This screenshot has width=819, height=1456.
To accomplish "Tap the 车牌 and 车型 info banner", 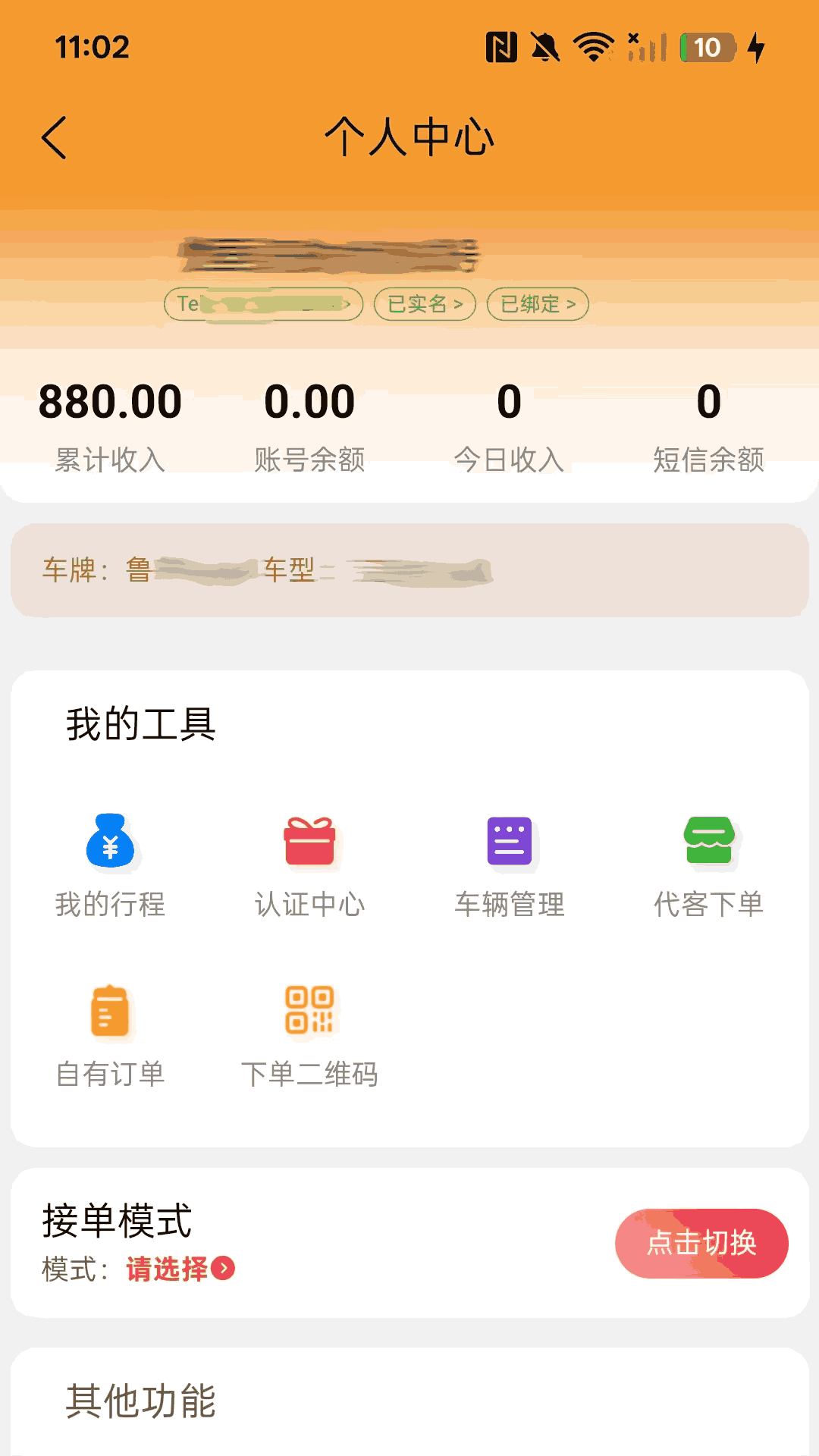I will tap(409, 570).
